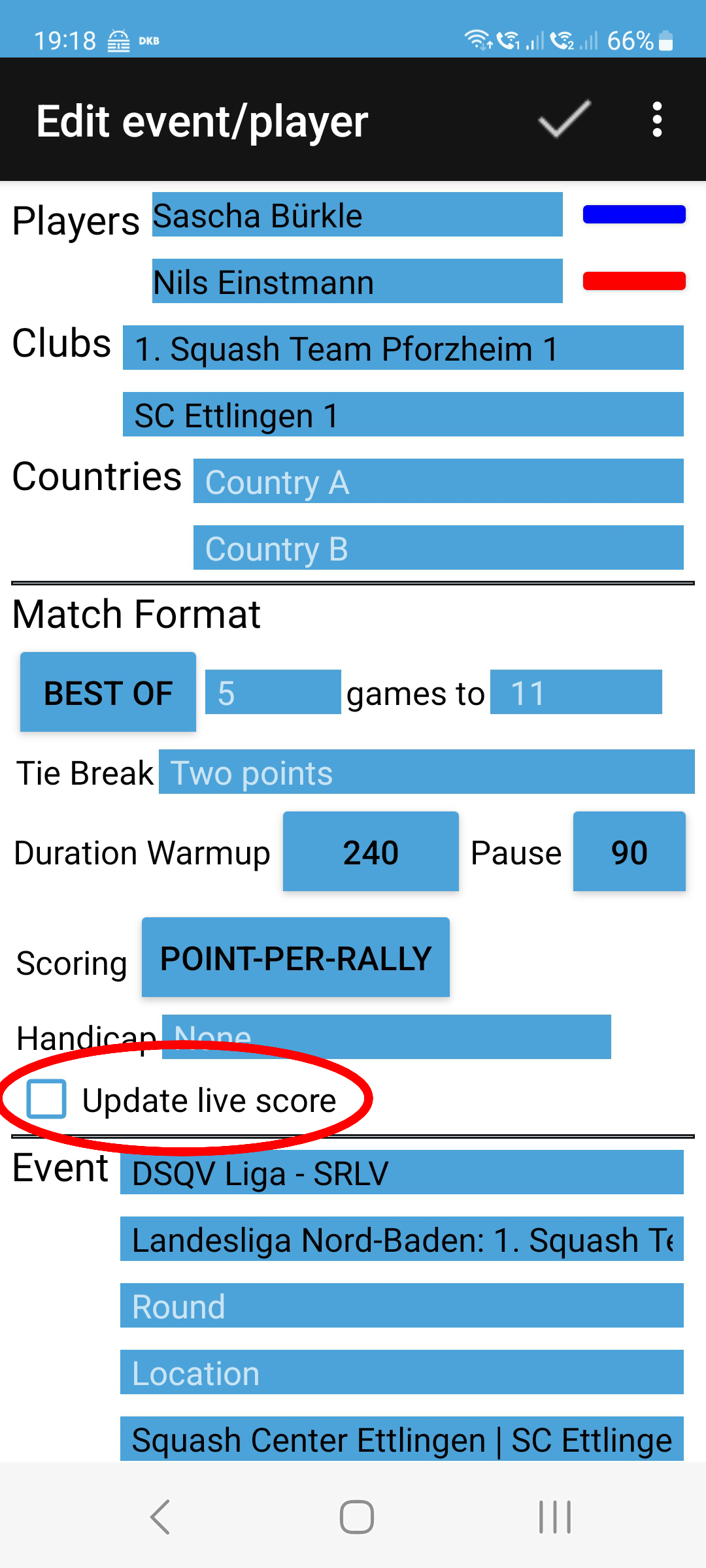Set the warmup duration of 240
Viewport: 706px width, 1568px height.
[371, 852]
